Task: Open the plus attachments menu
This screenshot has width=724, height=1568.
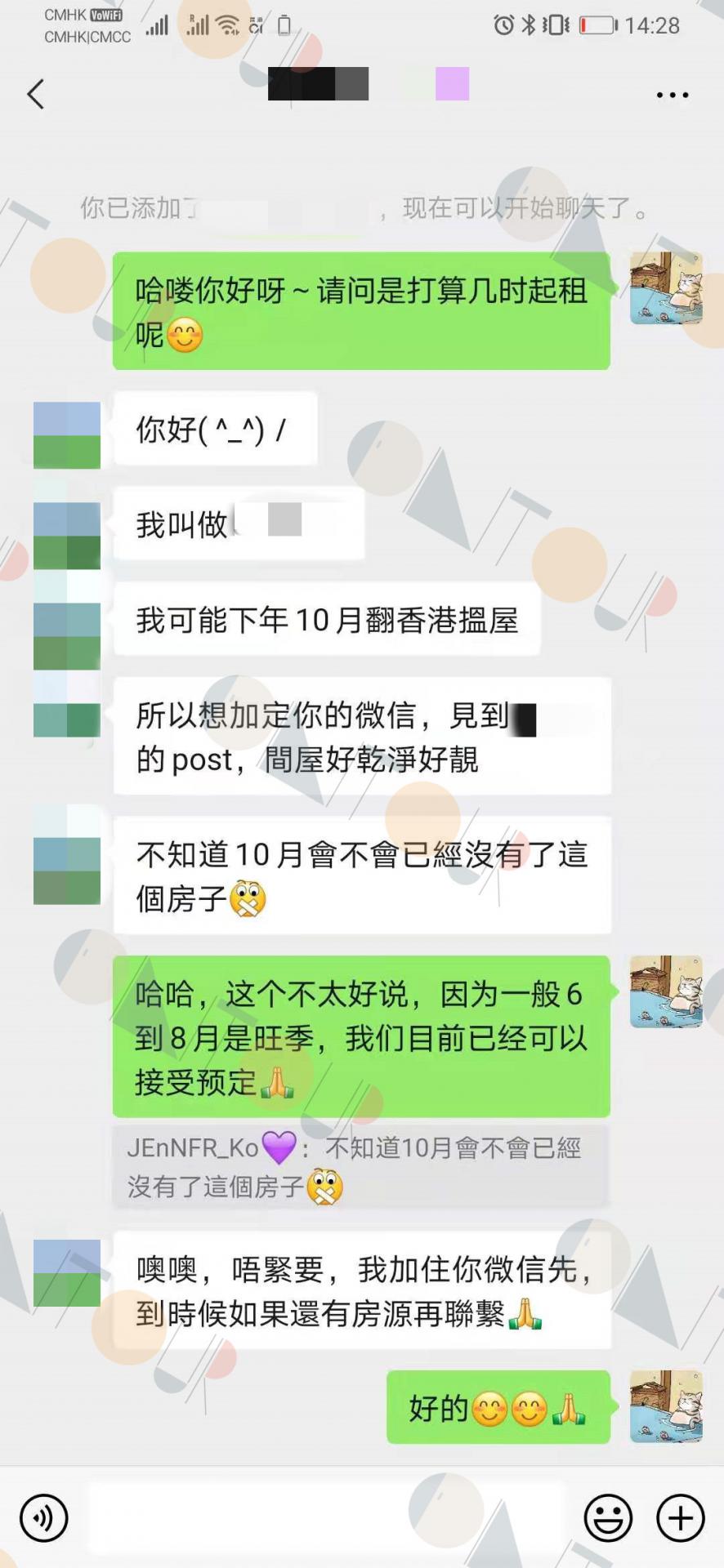Action: 680,1518
